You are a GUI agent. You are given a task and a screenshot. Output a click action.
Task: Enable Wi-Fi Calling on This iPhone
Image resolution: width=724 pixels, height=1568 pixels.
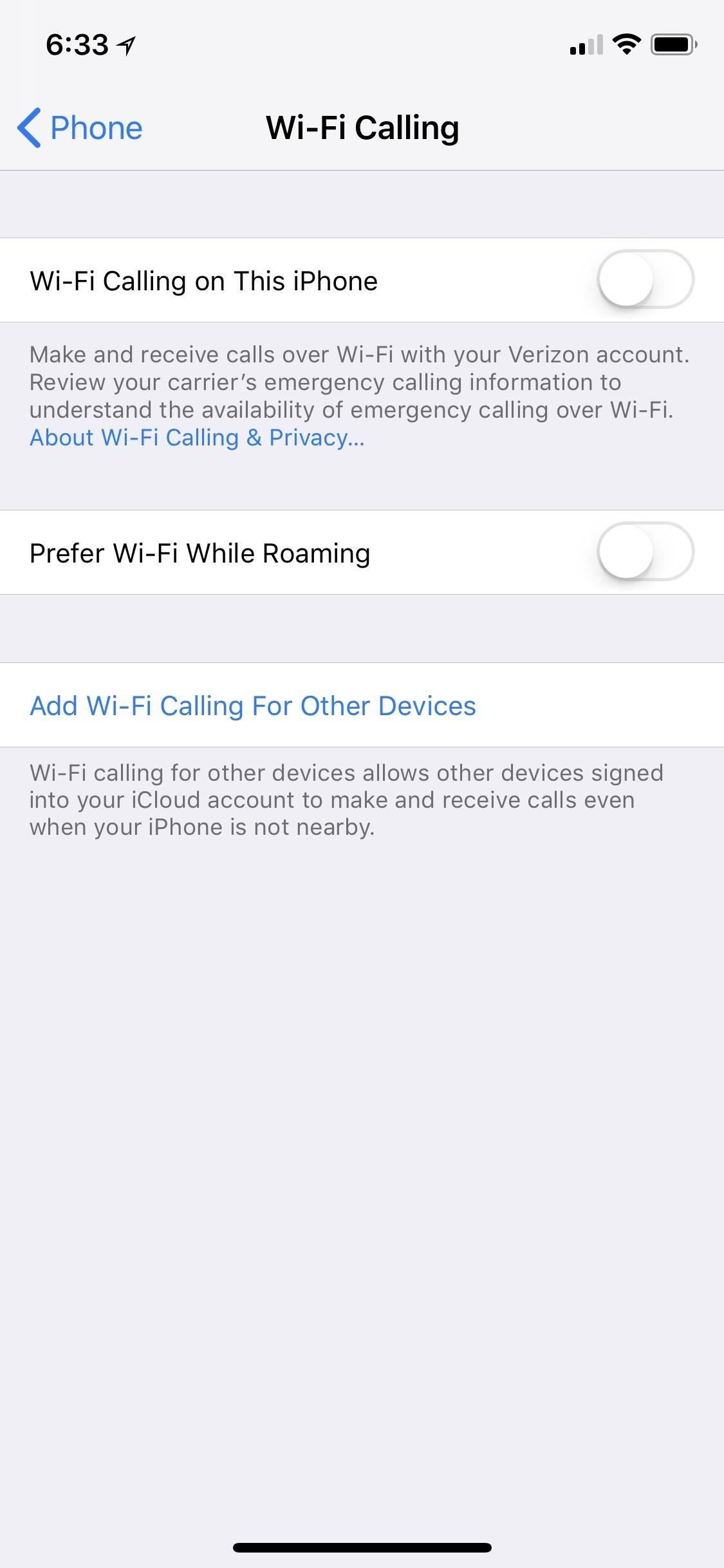(645, 280)
